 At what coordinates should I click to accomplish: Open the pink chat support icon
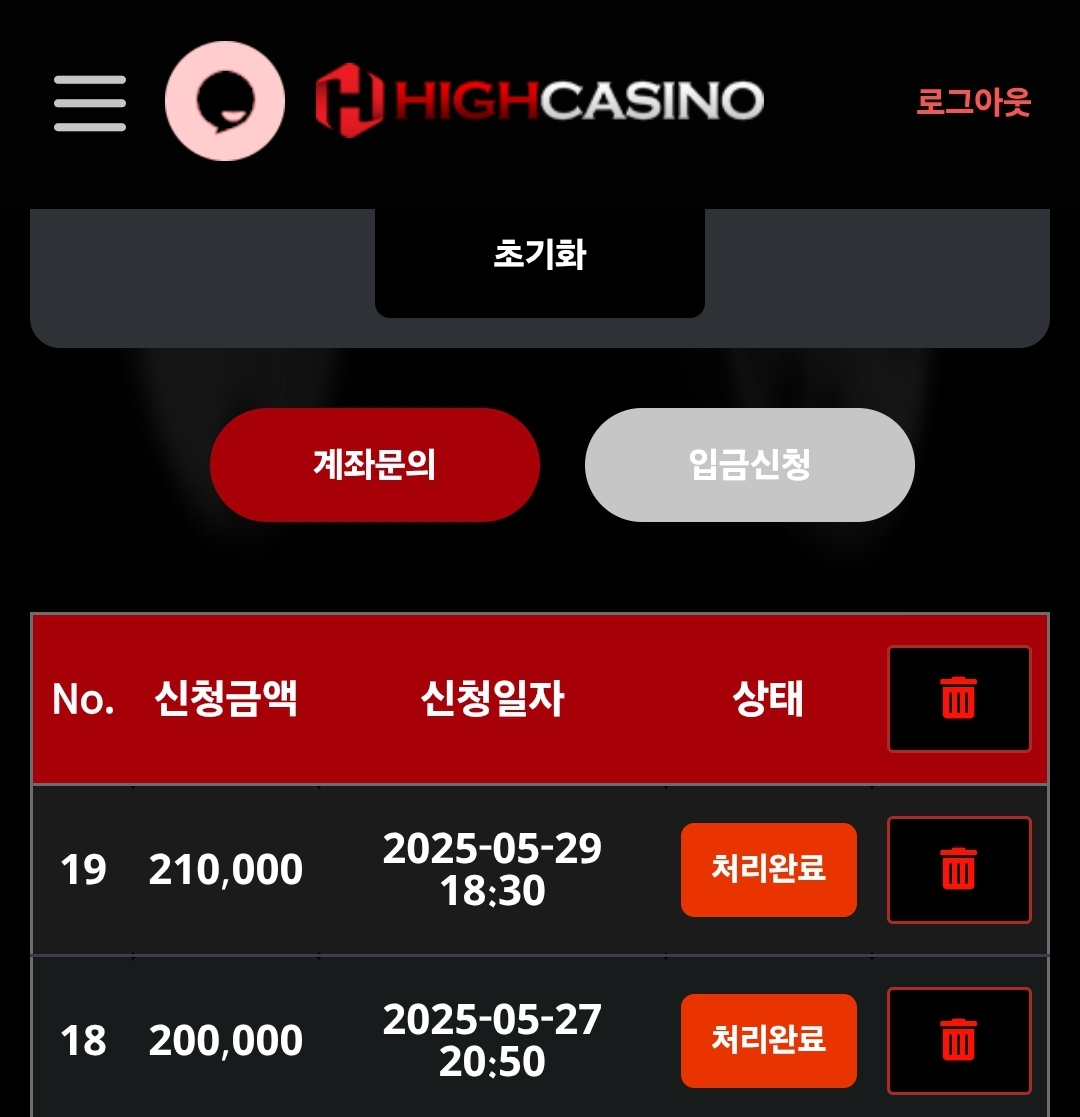[225, 101]
